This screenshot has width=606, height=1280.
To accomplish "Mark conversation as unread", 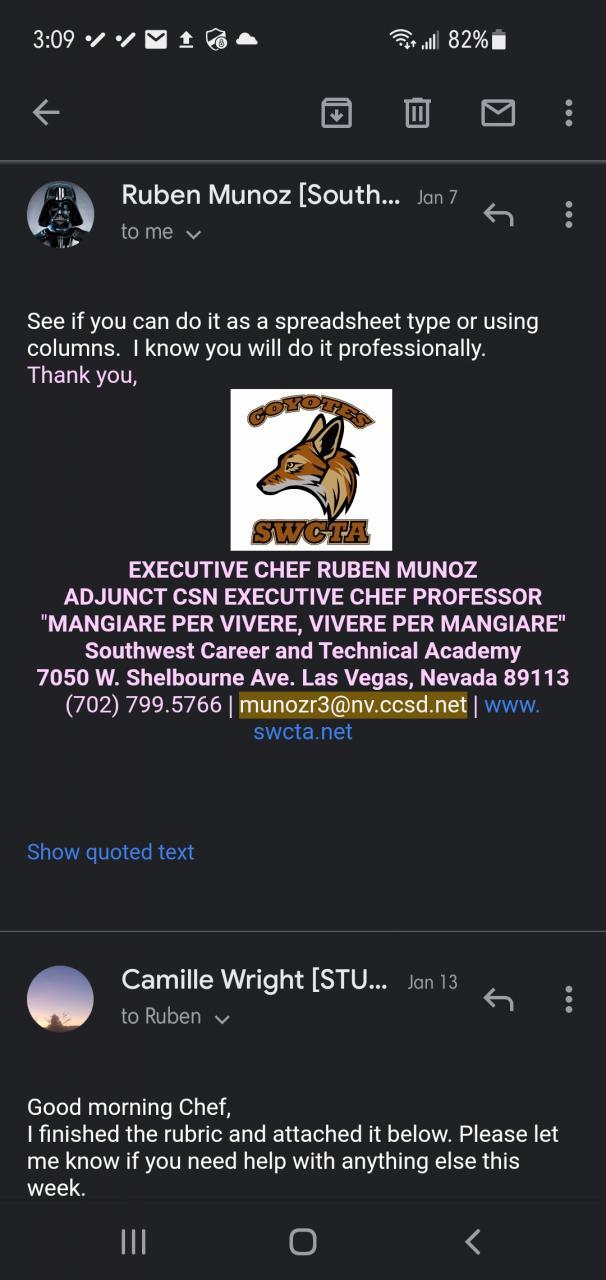I will click(x=497, y=113).
